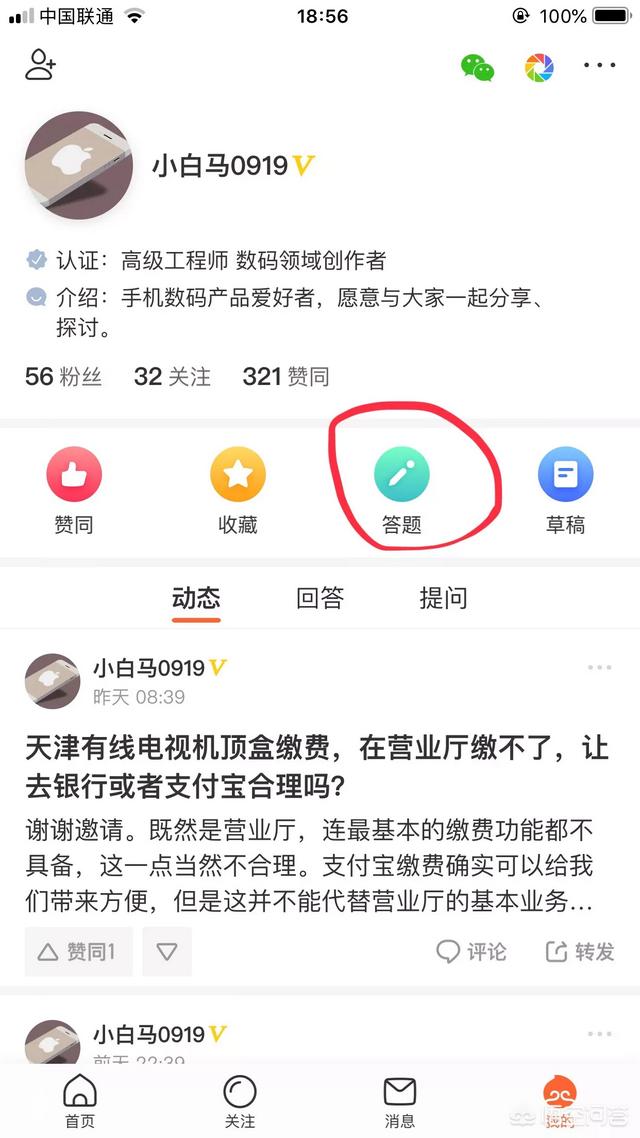Downvote the 天津有线电视 answer
Screen dimensions: 640x1138
click(167, 952)
